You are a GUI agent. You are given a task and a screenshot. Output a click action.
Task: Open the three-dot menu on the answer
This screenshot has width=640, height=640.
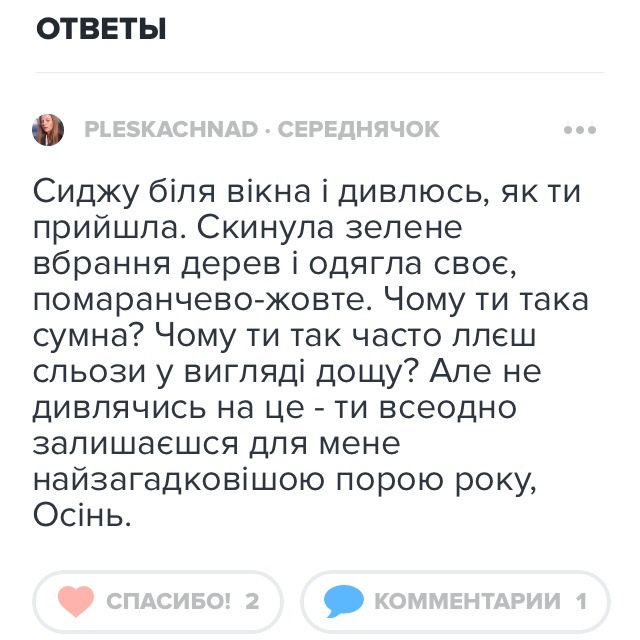tap(580, 130)
